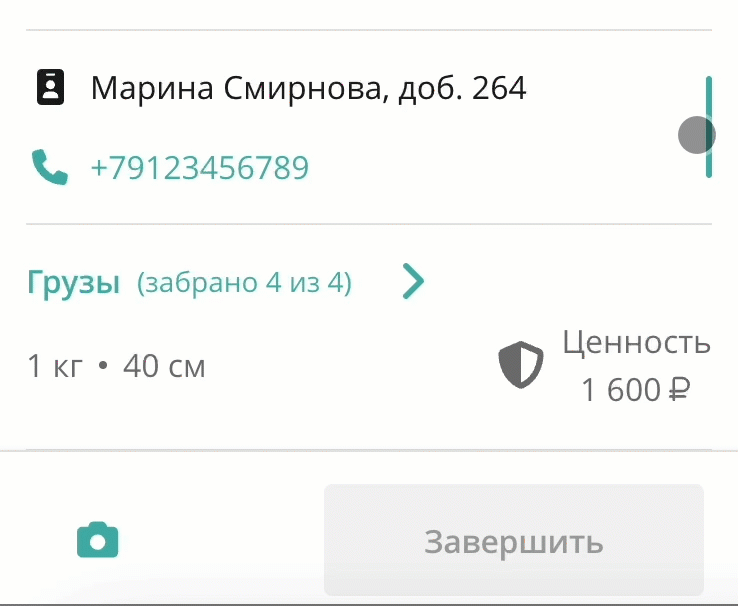Expand the Грузы cargo list chevron
Viewport: 738px width, 606px height.
pyautogui.click(x=413, y=282)
